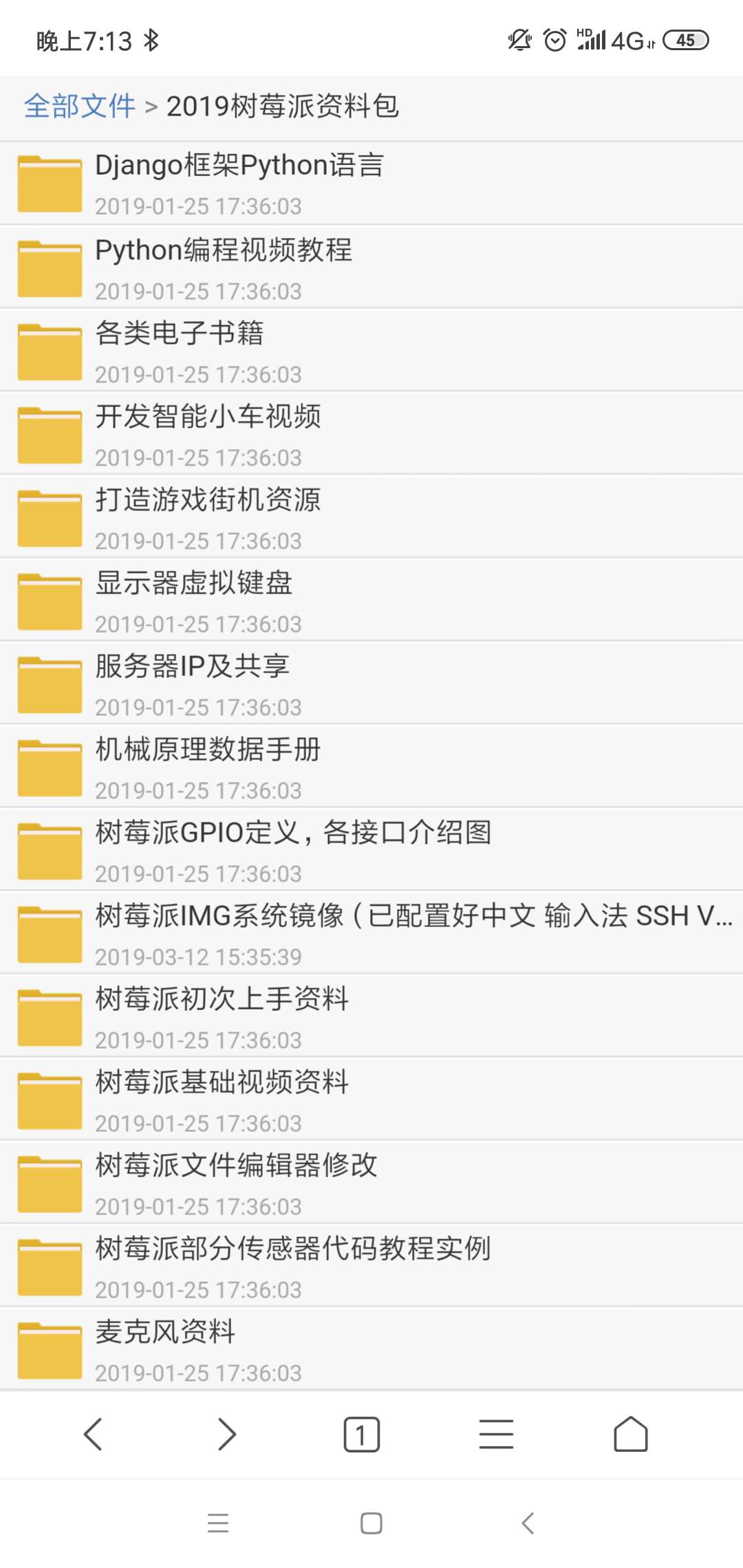
Task: Go to the browser home page
Action: [x=631, y=1435]
